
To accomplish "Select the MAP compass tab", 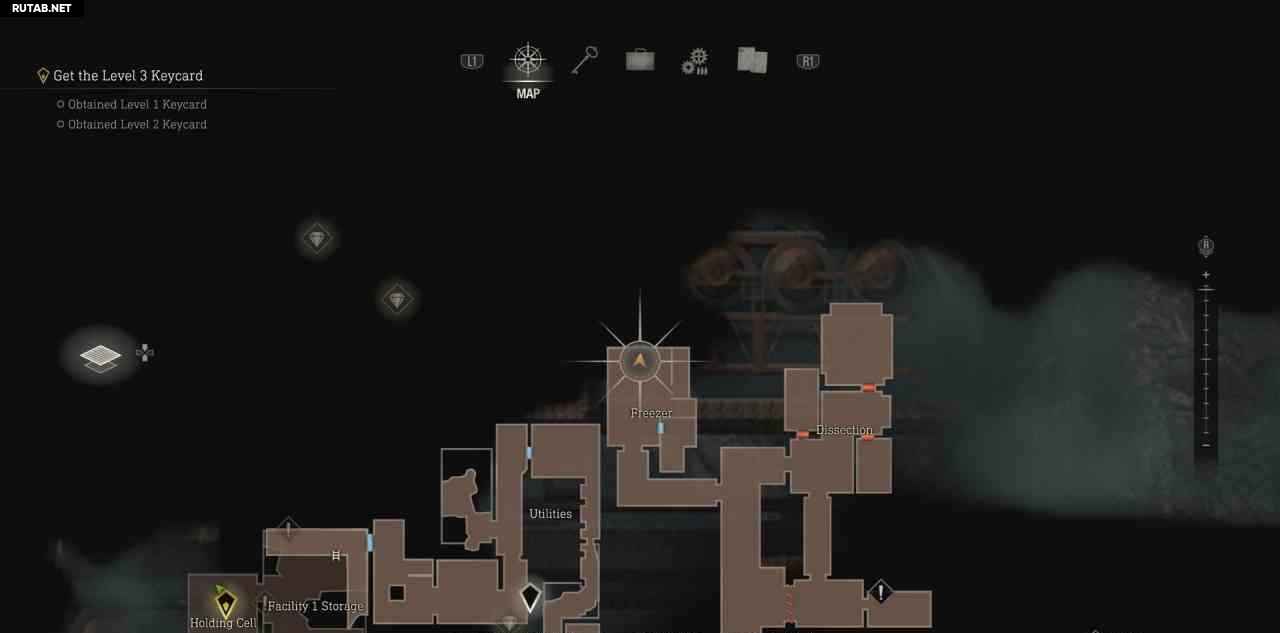I will (527, 61).
